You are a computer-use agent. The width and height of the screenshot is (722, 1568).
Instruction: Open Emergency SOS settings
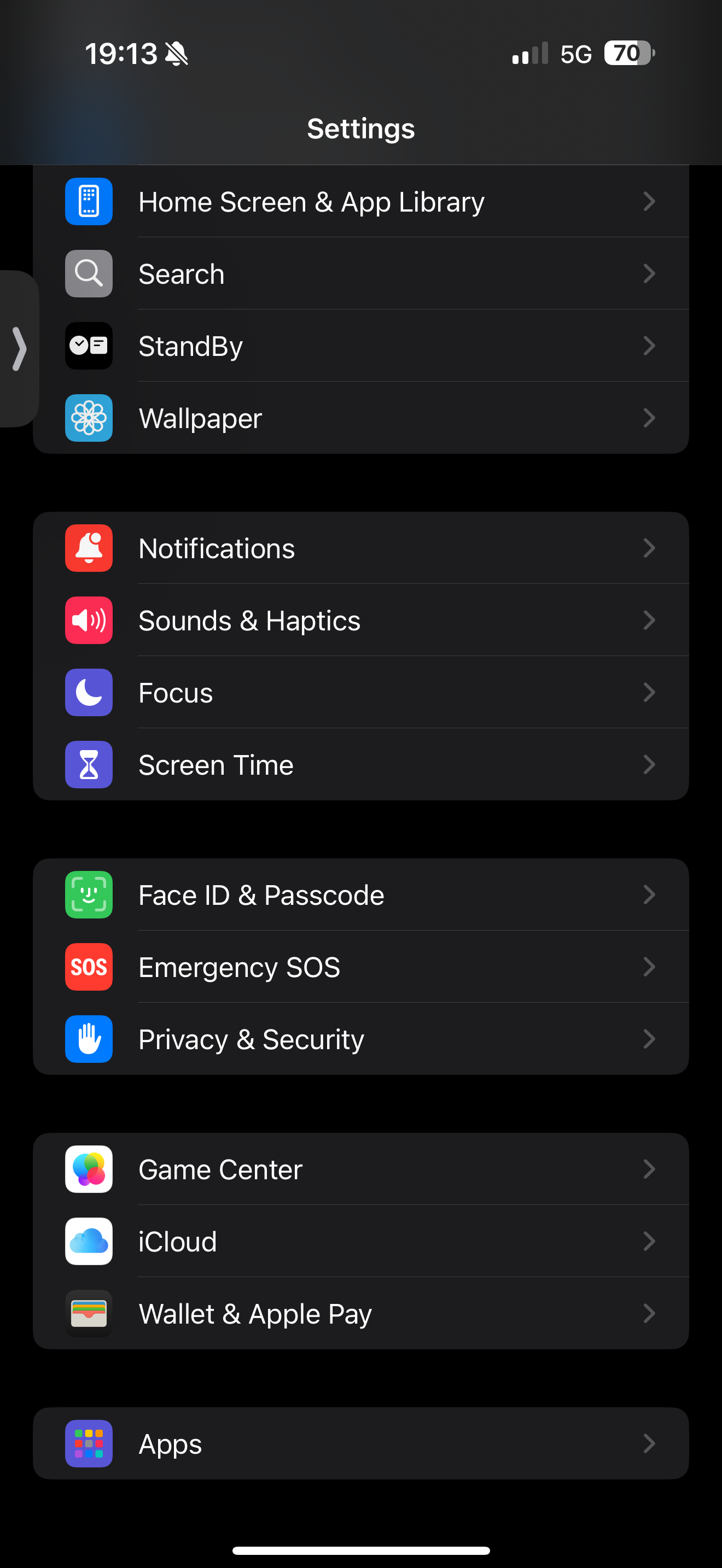360,967
